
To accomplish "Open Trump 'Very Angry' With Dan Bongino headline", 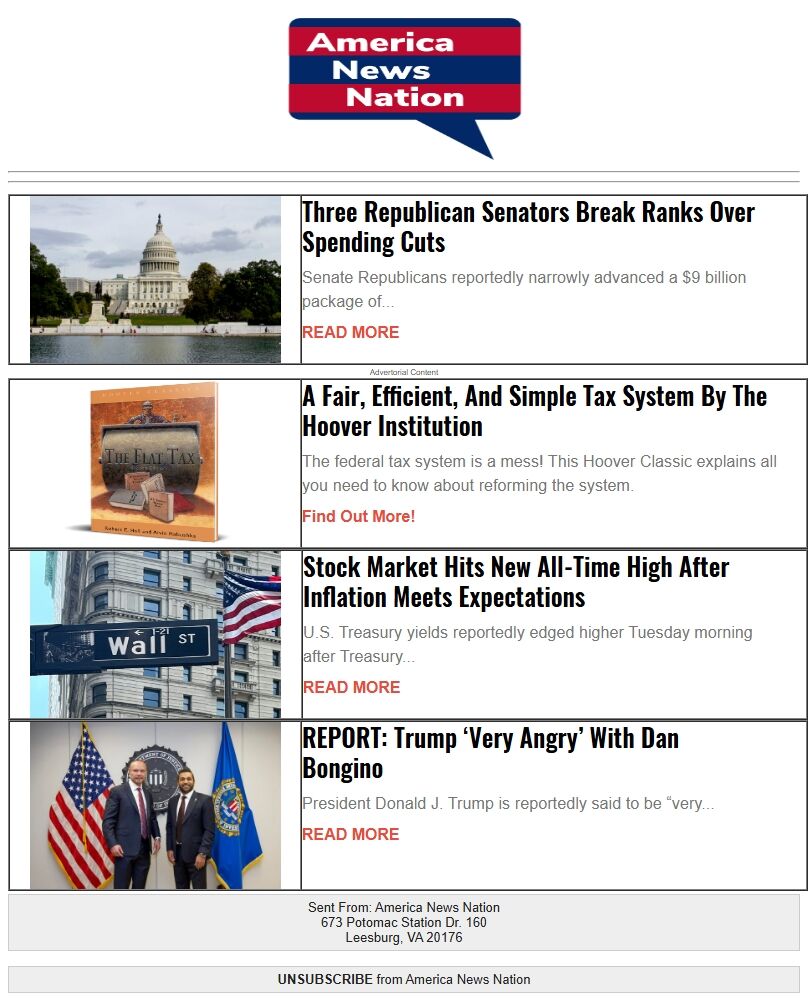I will [490, 753].
